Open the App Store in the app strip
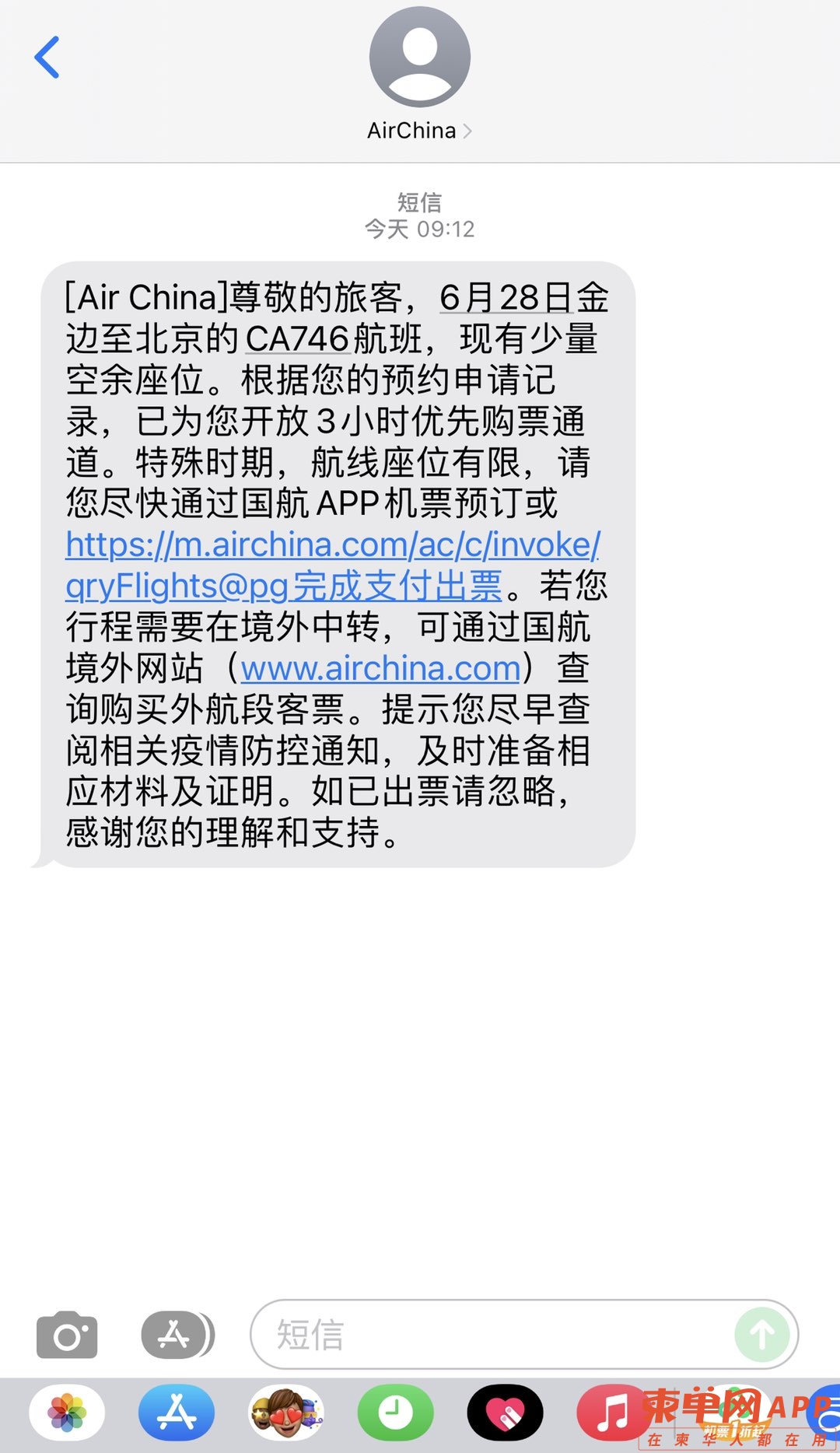 pyautogui.click(x=177, y=1413)
